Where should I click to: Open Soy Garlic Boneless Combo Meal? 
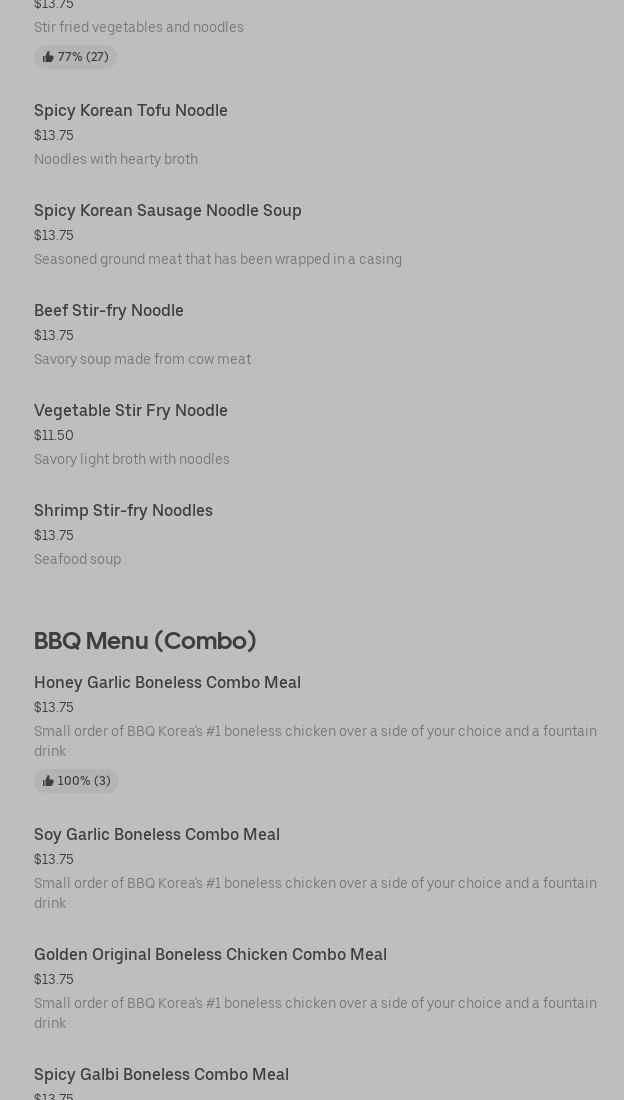(x=157, y=835)
